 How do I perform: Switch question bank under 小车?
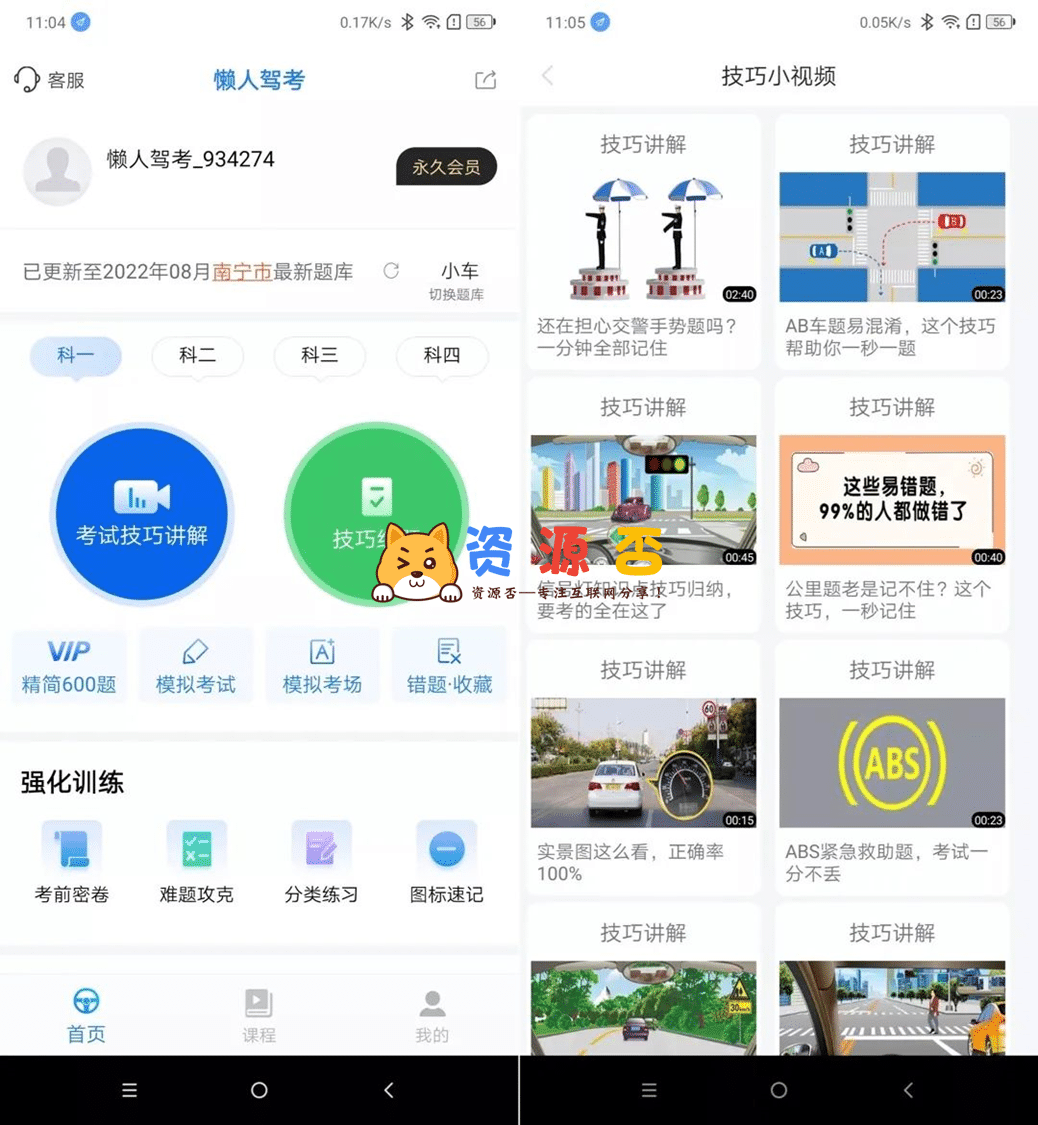459,280
